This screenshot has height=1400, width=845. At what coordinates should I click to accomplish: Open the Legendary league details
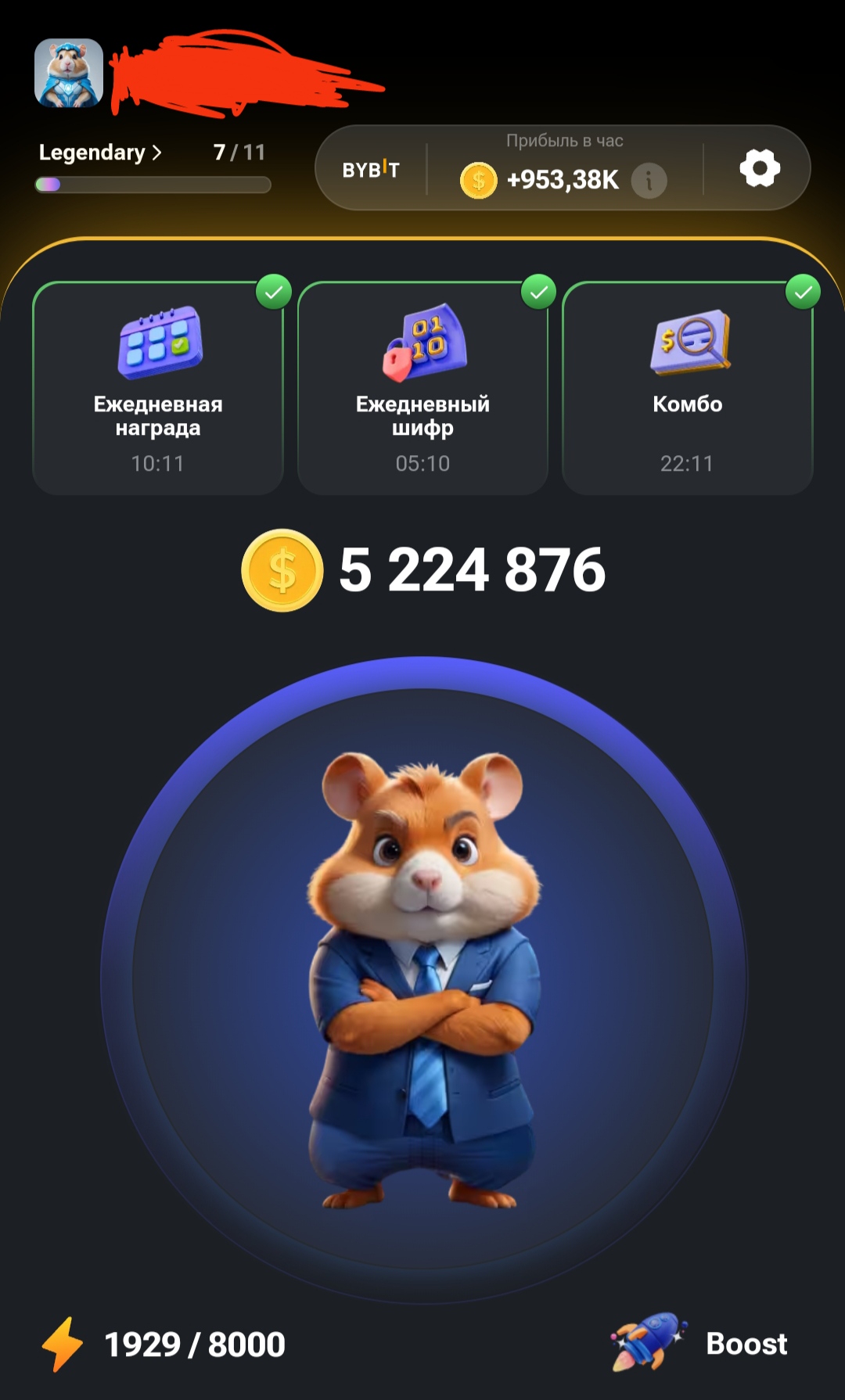pyautogui.click(x=100, y=152)
